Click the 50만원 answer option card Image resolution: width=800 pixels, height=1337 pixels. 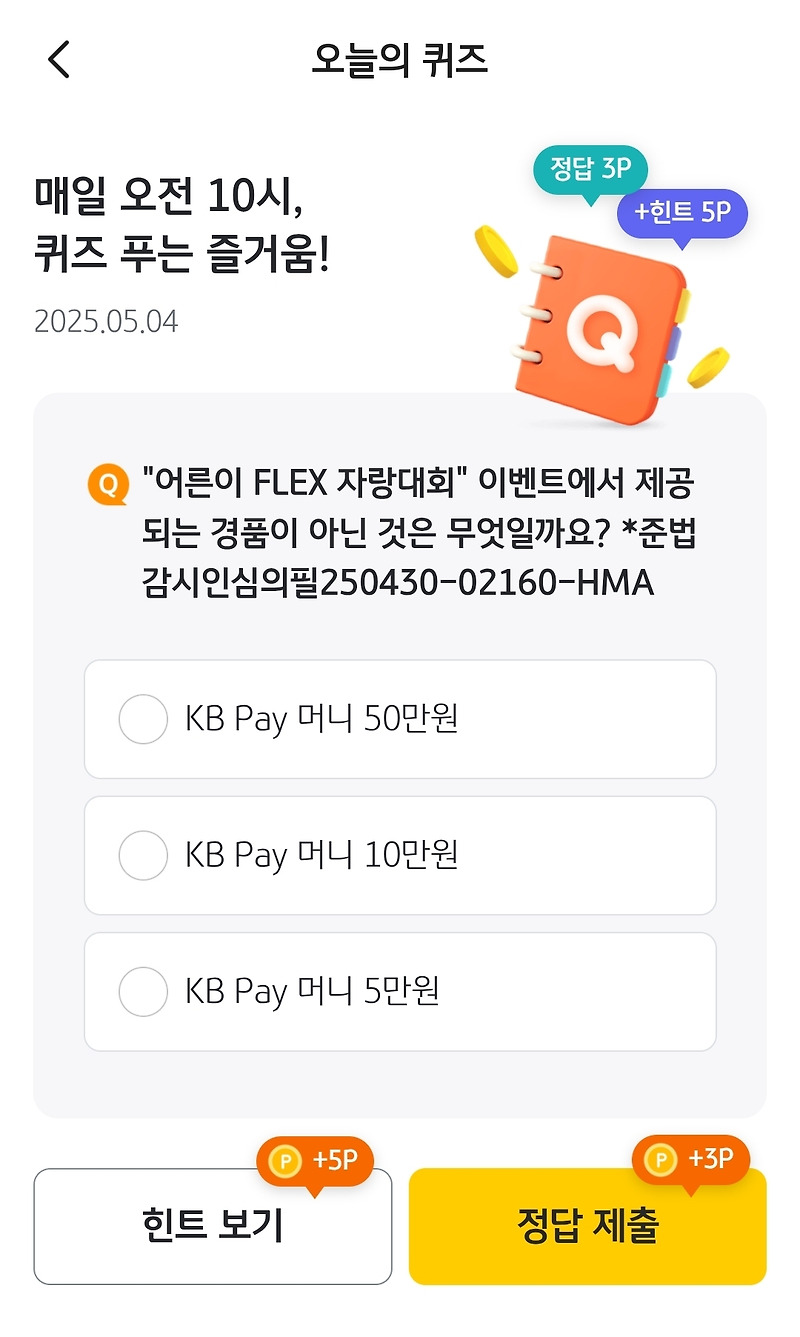click(400, 719)
